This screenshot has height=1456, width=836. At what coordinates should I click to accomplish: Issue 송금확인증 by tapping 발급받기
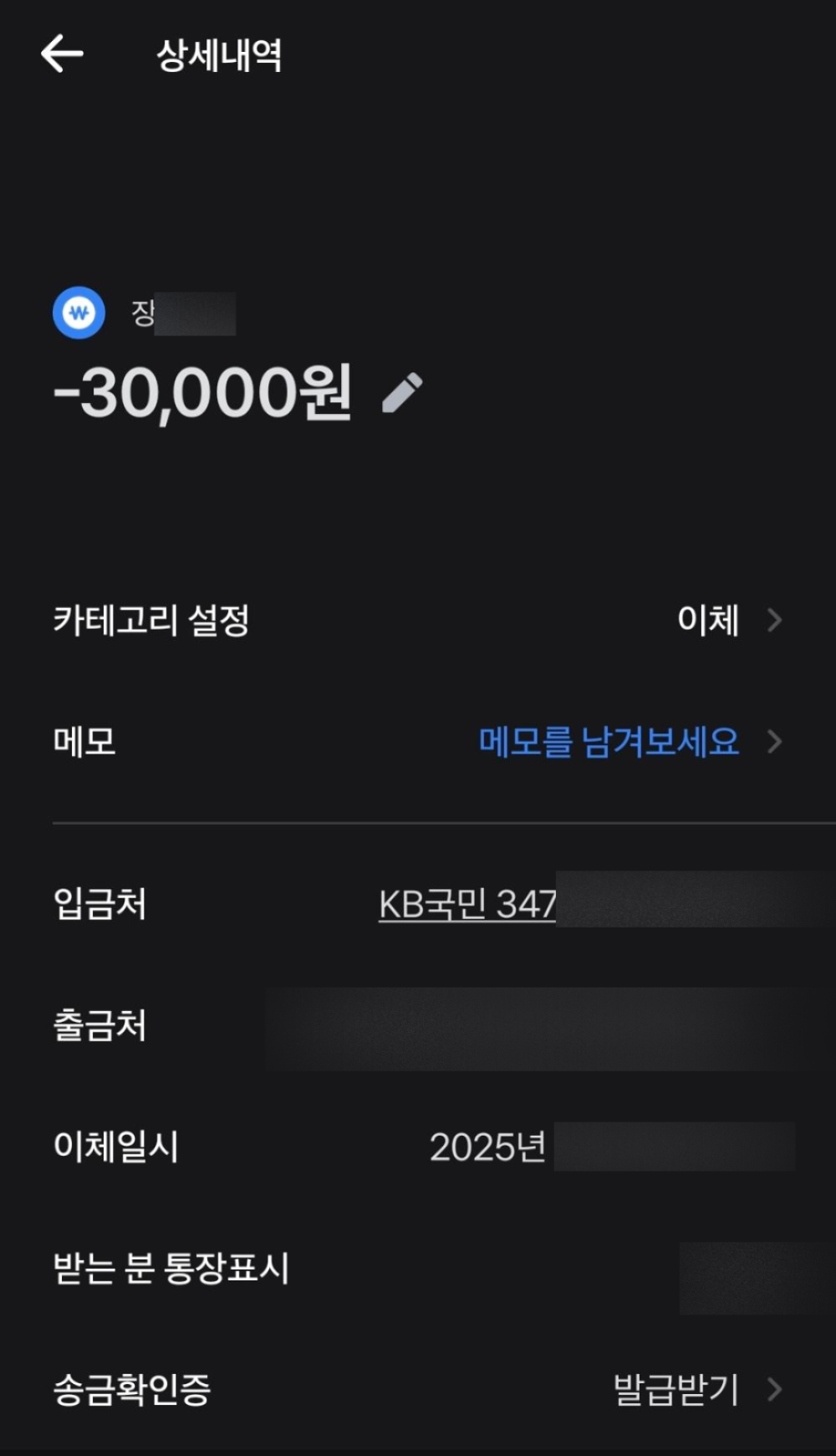pos(675,1389)
